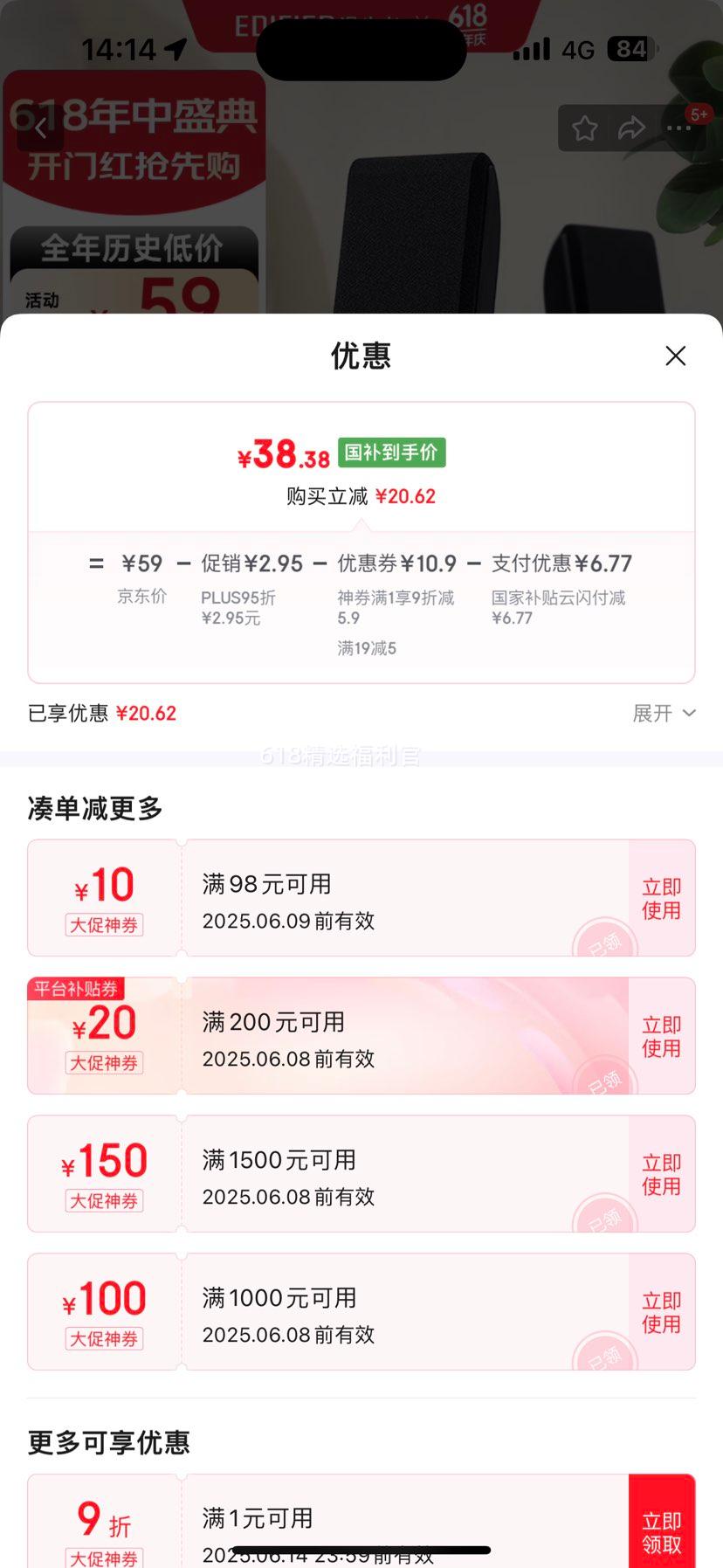Expand the 已享优惠 details with 展开
Viewport: 723px width, 1568px height.
[664, 714]
